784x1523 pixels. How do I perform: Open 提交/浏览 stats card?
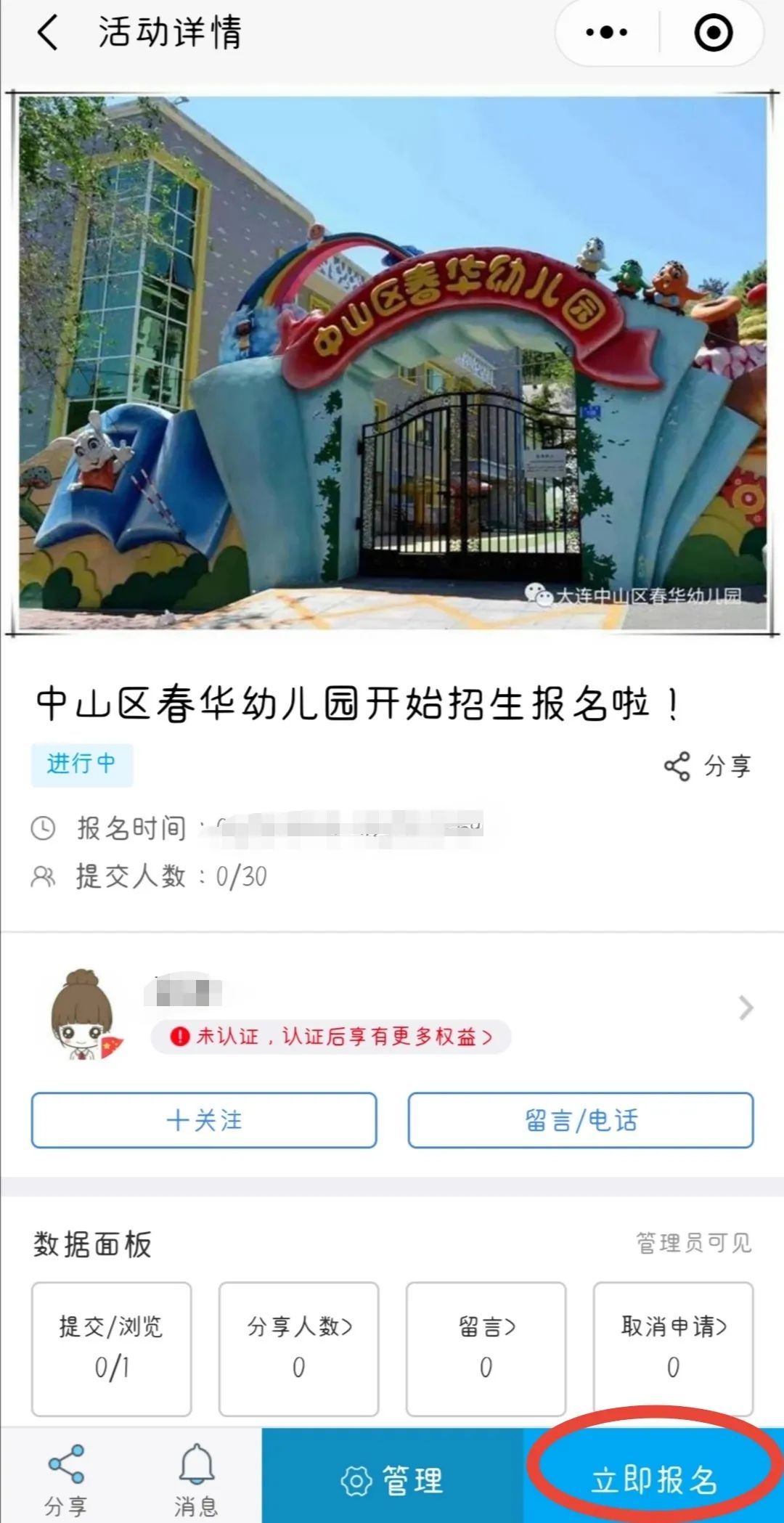tap(111, 1347)
